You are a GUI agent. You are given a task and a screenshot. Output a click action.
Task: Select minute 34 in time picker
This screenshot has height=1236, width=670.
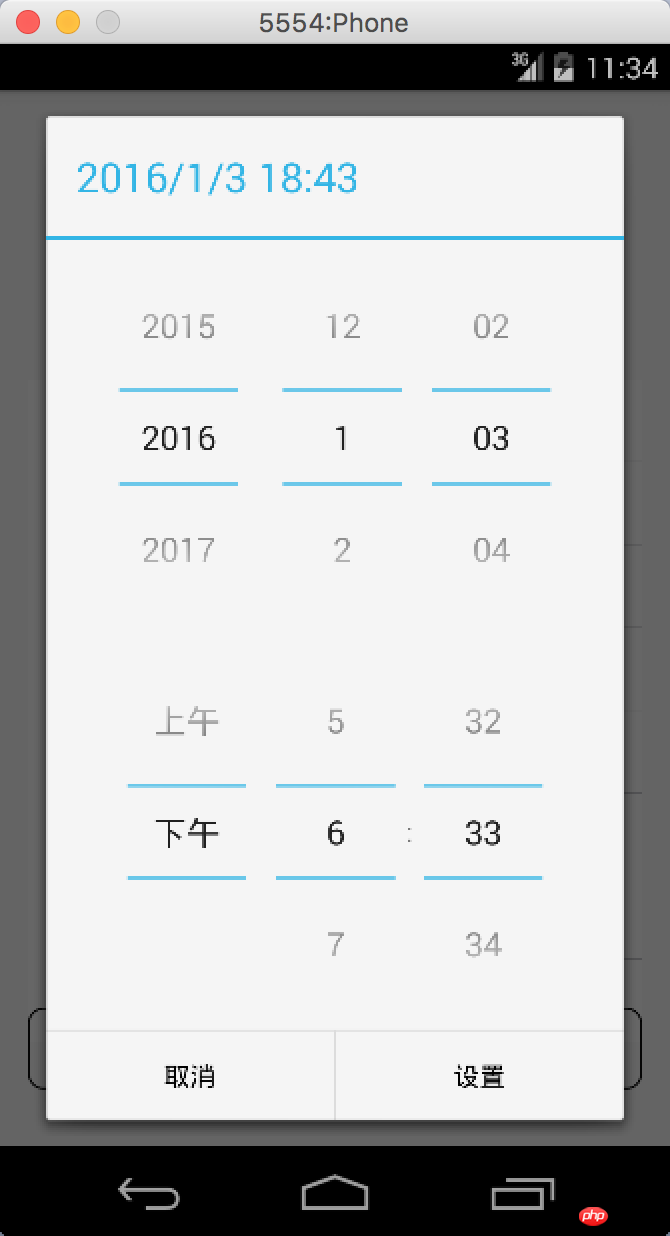[x=483, y=944]
